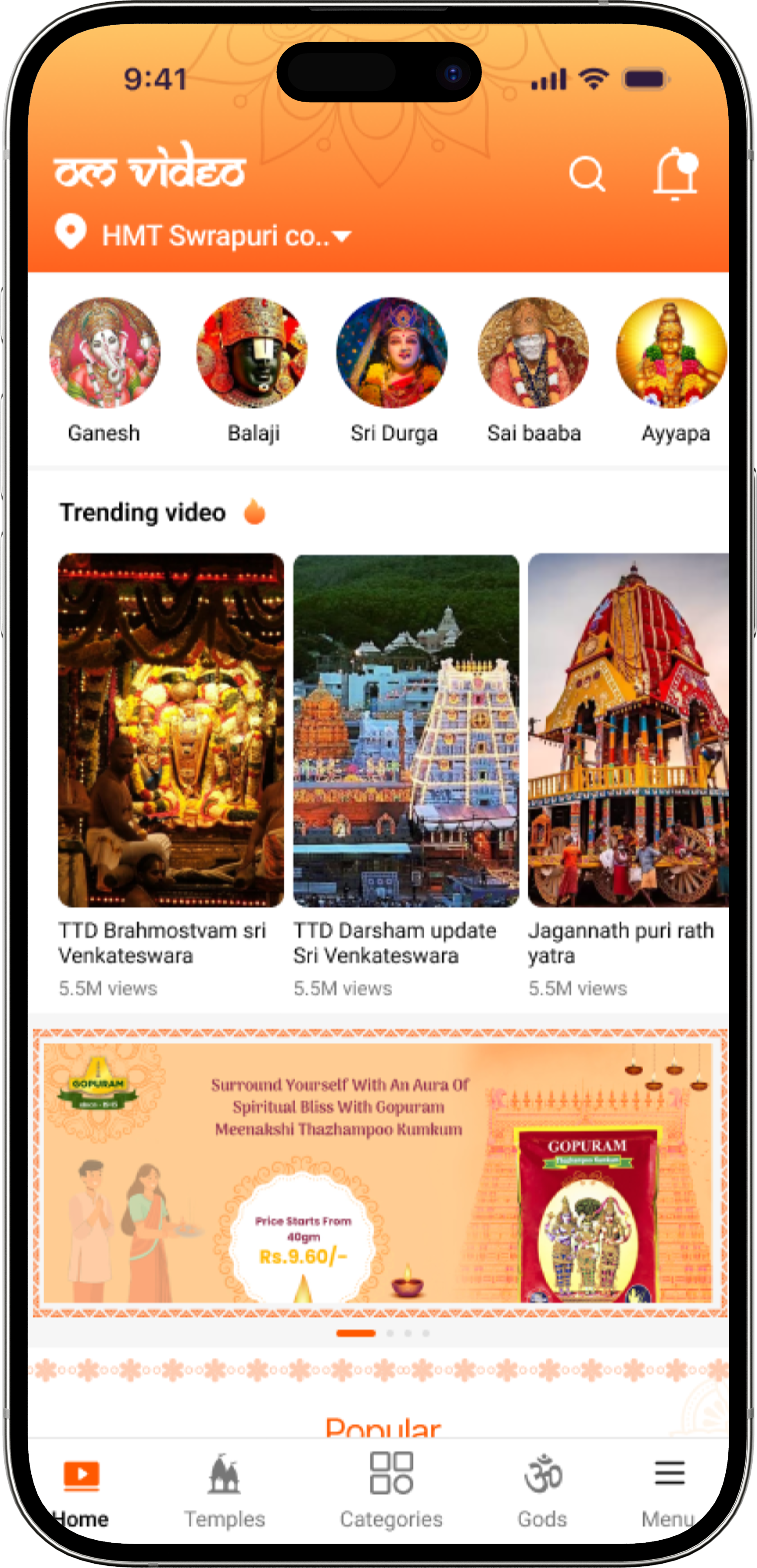Open the Balaji deity avatar
757x1568 pixels.
pos(253,355)
